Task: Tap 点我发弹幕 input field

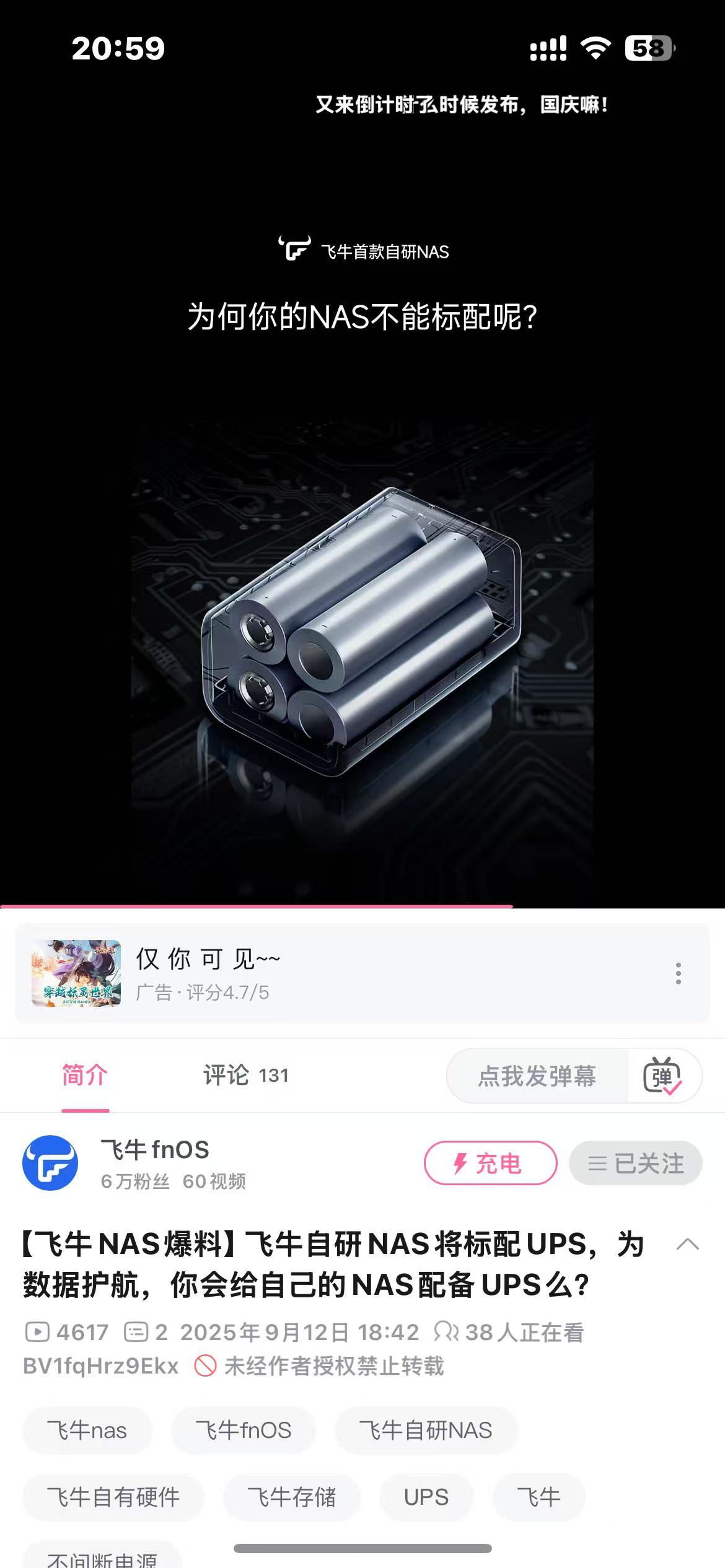Action: (537, 1076)
